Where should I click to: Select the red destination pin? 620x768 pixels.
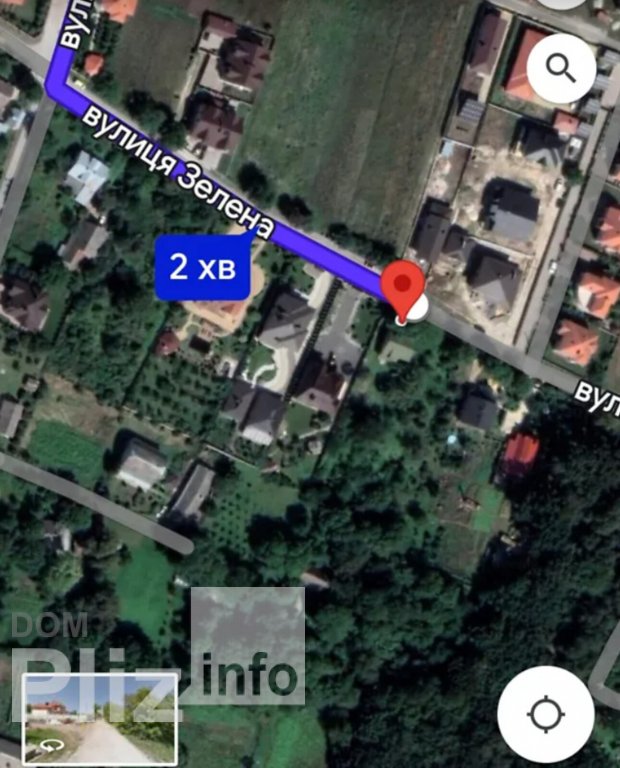click(x=403, y=287)
